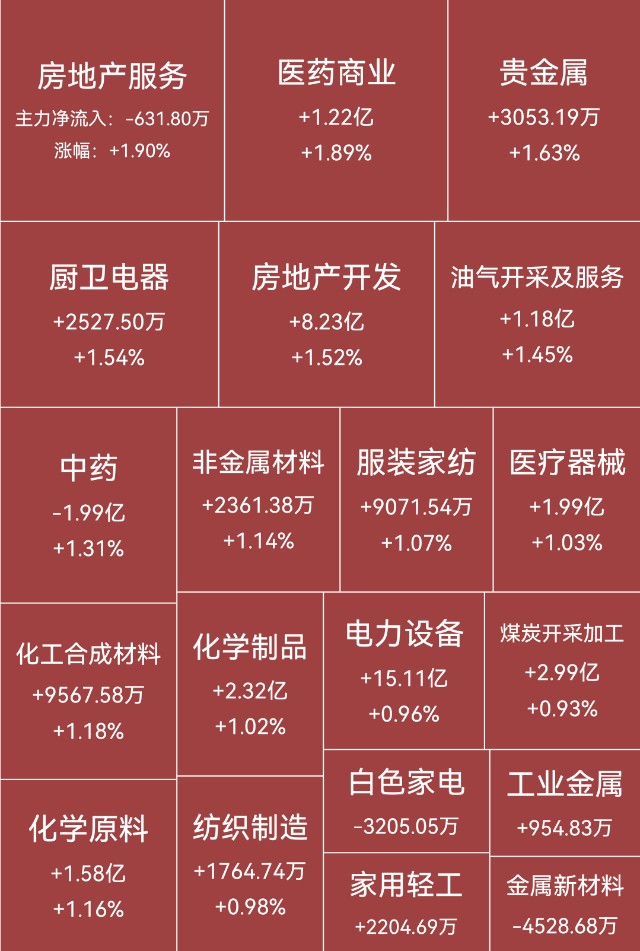The image size is (640, 951).
Task: Select the 纺织制造 sector block
Action: (x=250, y=863)
